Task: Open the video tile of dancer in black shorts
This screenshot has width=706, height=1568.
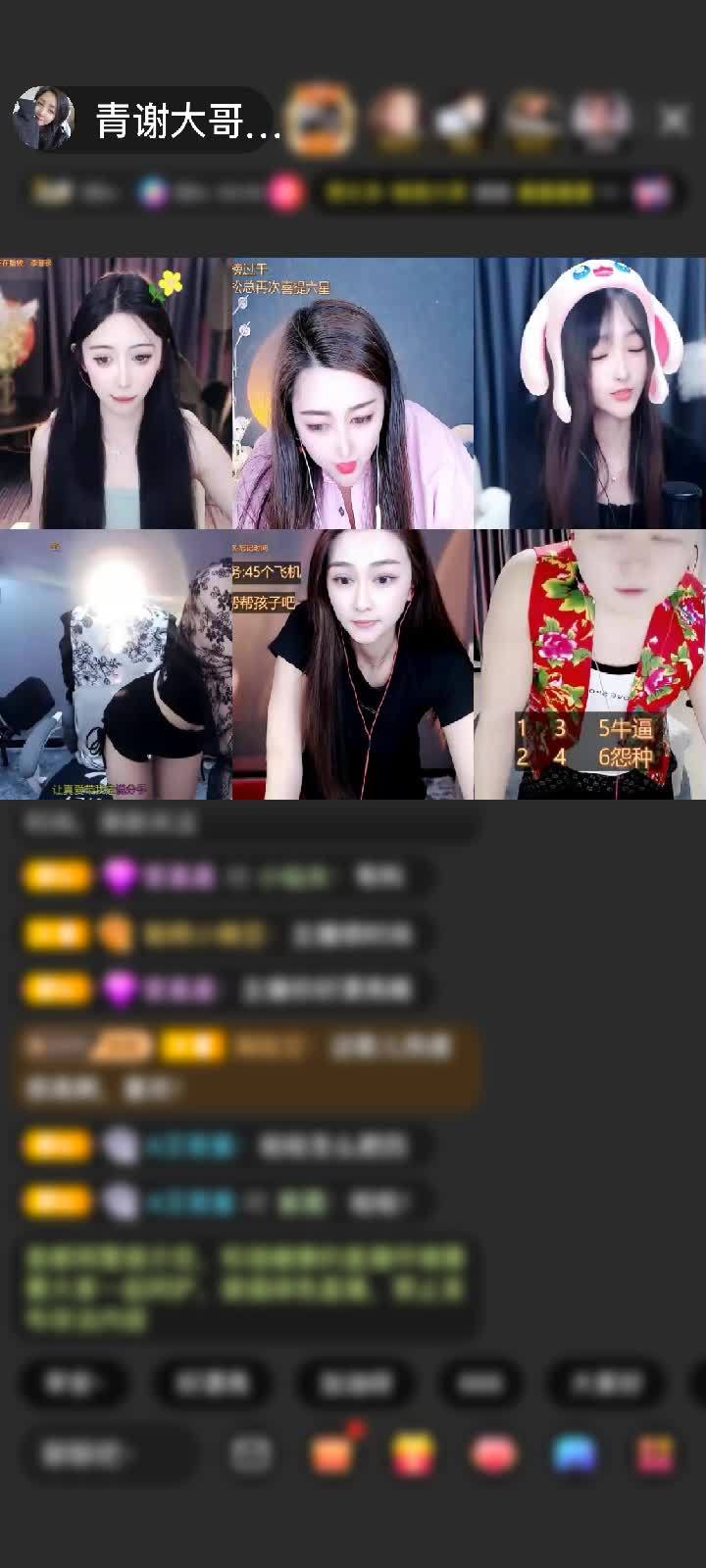Action: pos(116,664)
